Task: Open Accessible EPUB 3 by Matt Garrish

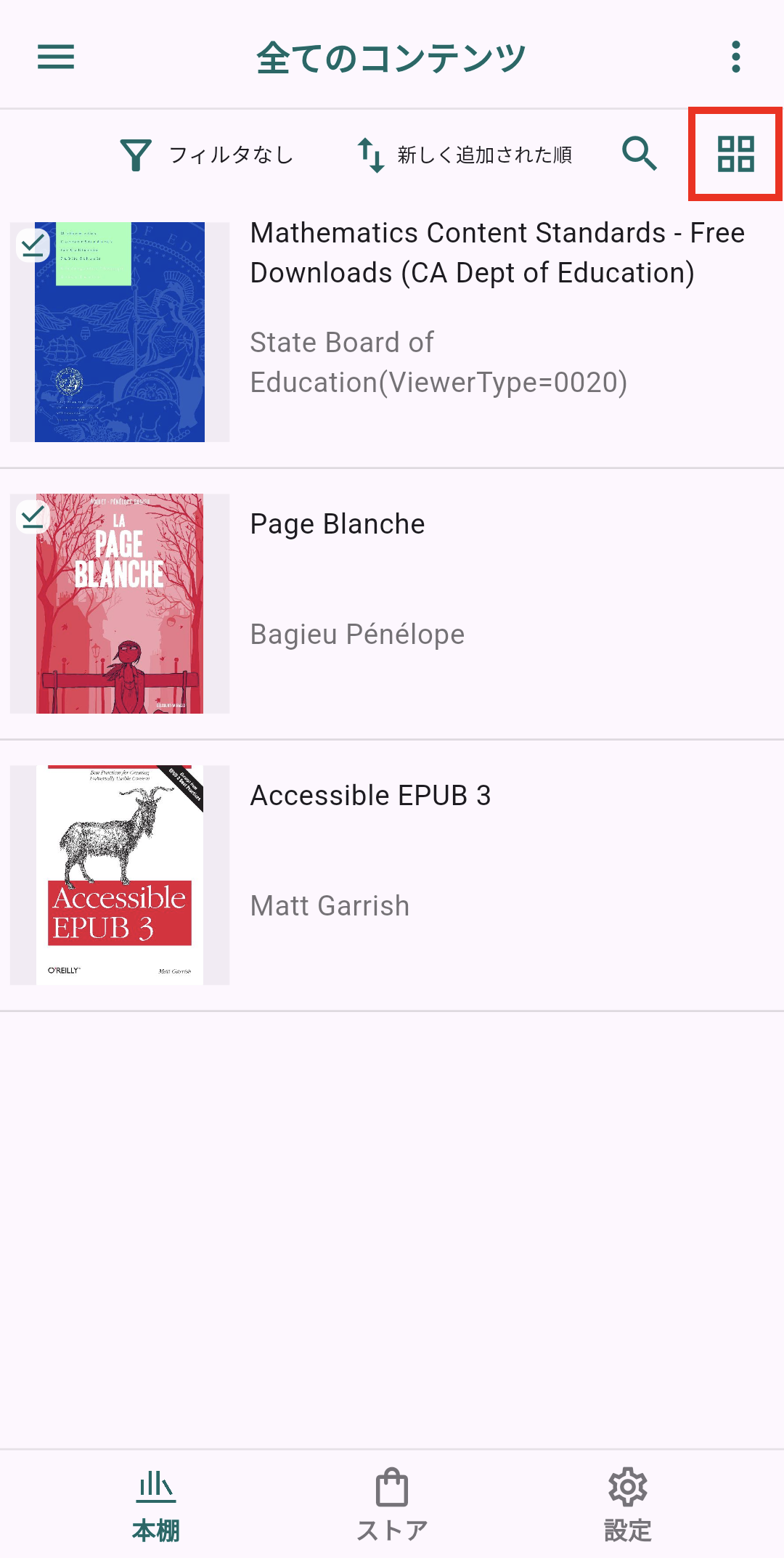Action: click(x=392, y=876)
